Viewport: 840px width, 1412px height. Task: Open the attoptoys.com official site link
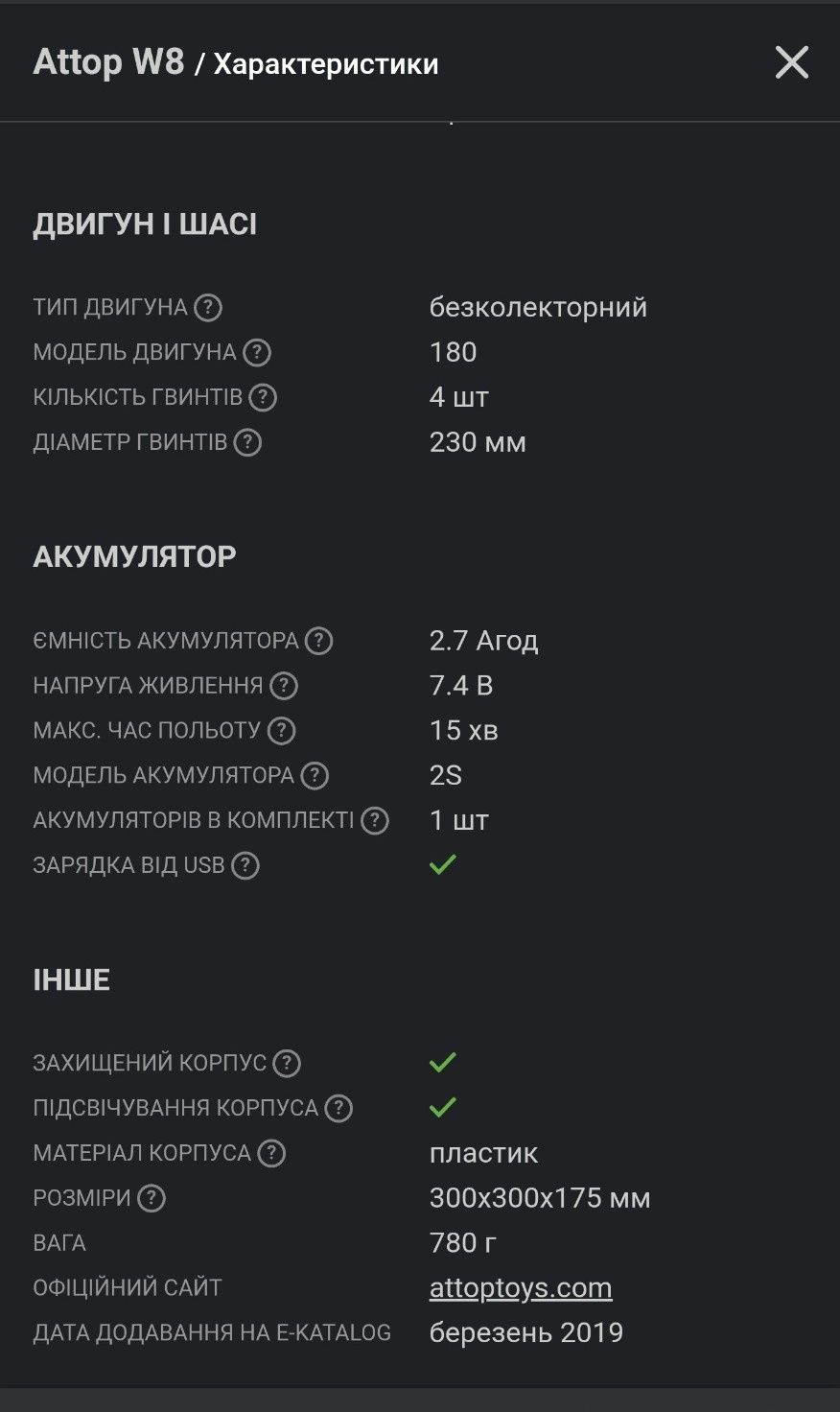point(521,1288)
